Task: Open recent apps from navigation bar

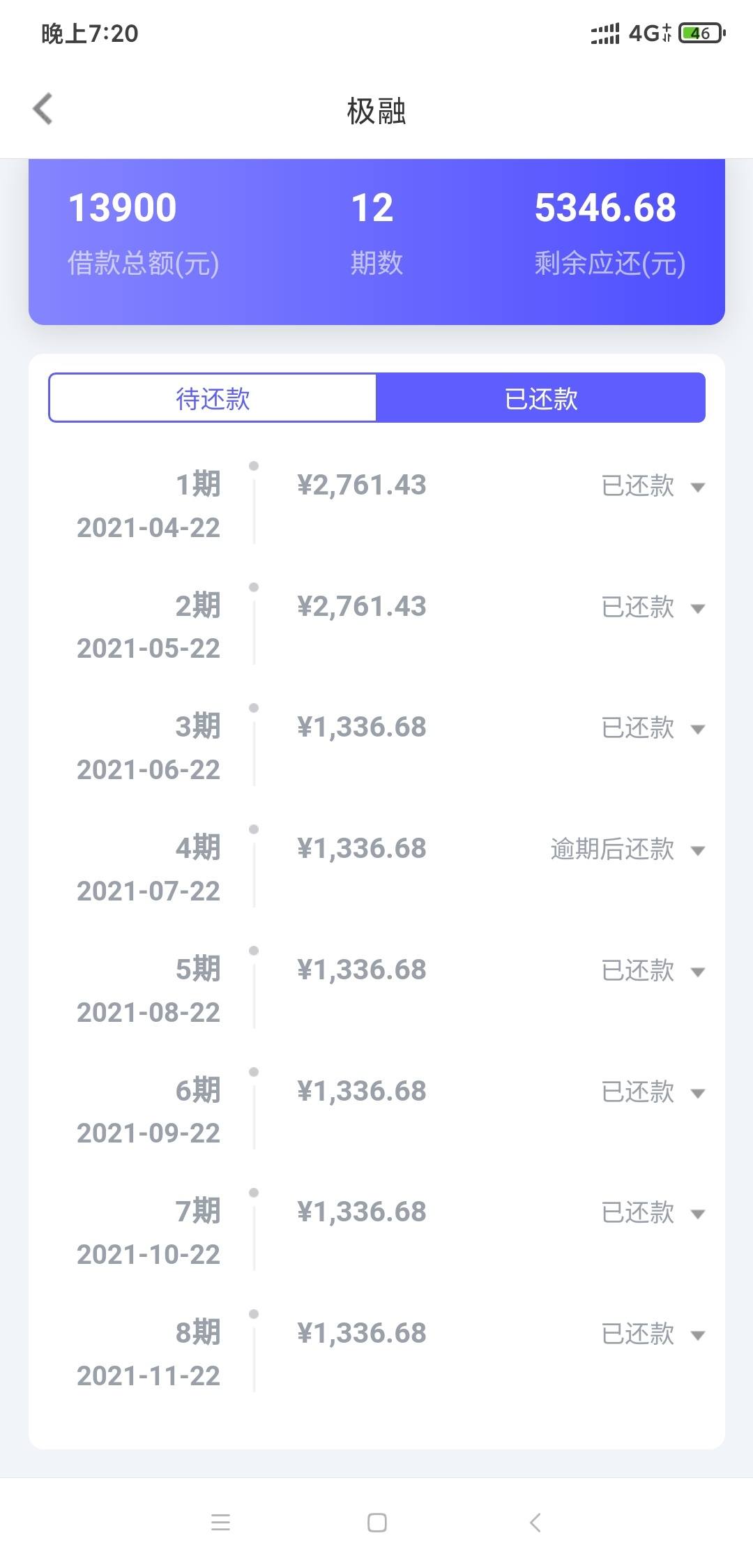Action: coord(220,1523)
